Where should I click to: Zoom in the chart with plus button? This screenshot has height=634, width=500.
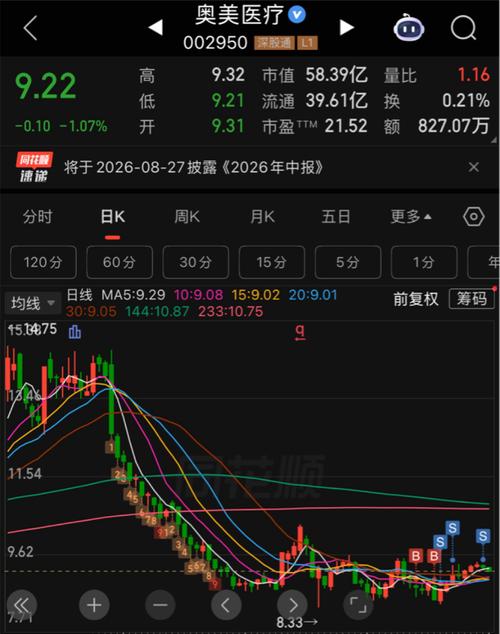pyautogui.click(x=94, y=605)
